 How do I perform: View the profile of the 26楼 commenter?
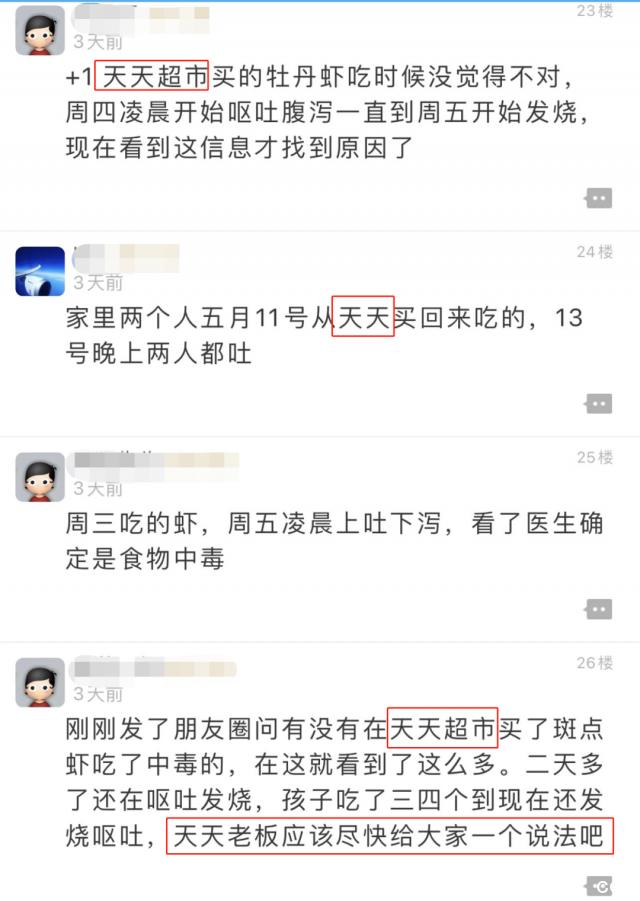(40, 683)
